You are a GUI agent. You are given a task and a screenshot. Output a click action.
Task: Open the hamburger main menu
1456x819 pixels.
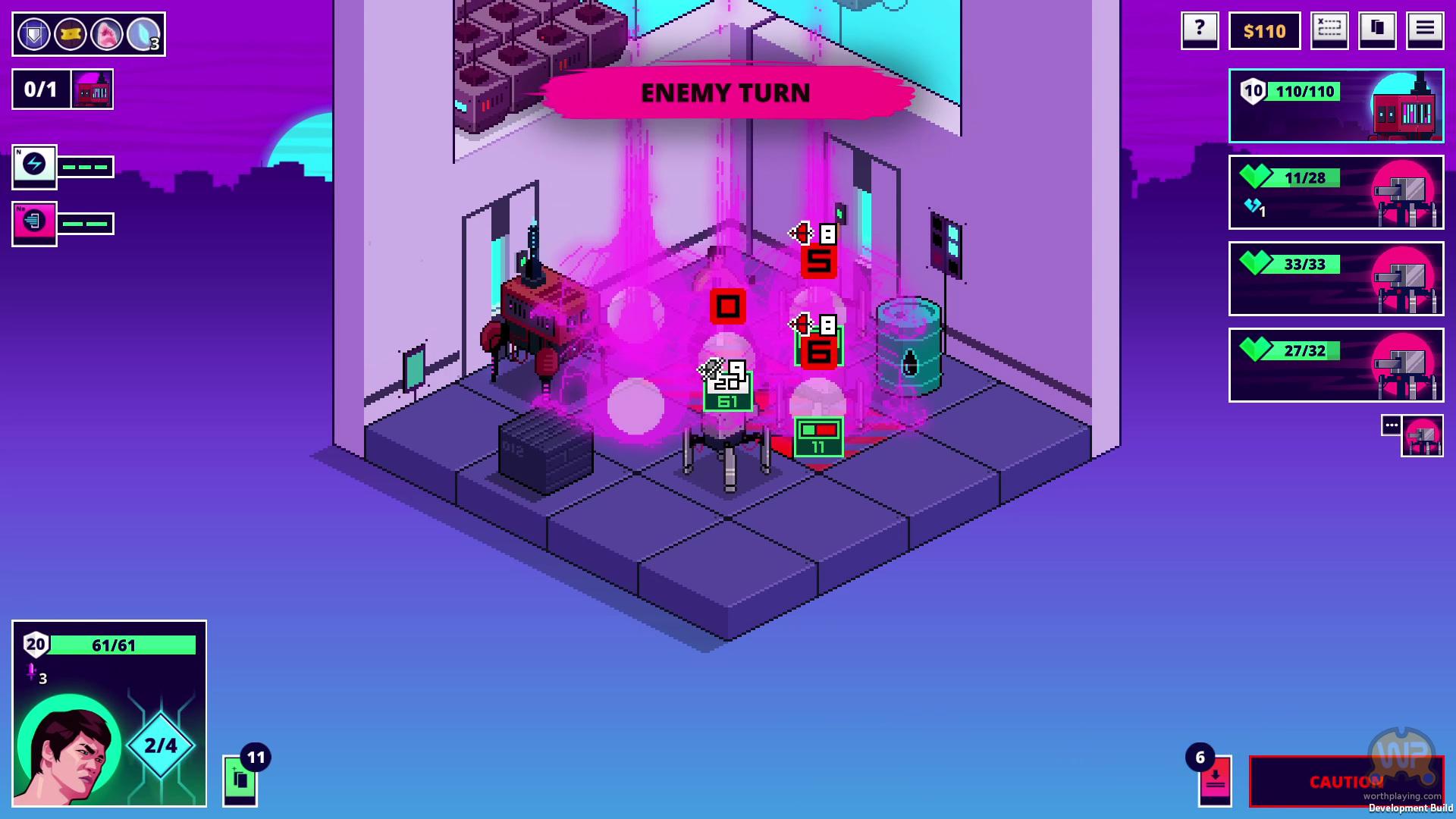coord(1424,30)
